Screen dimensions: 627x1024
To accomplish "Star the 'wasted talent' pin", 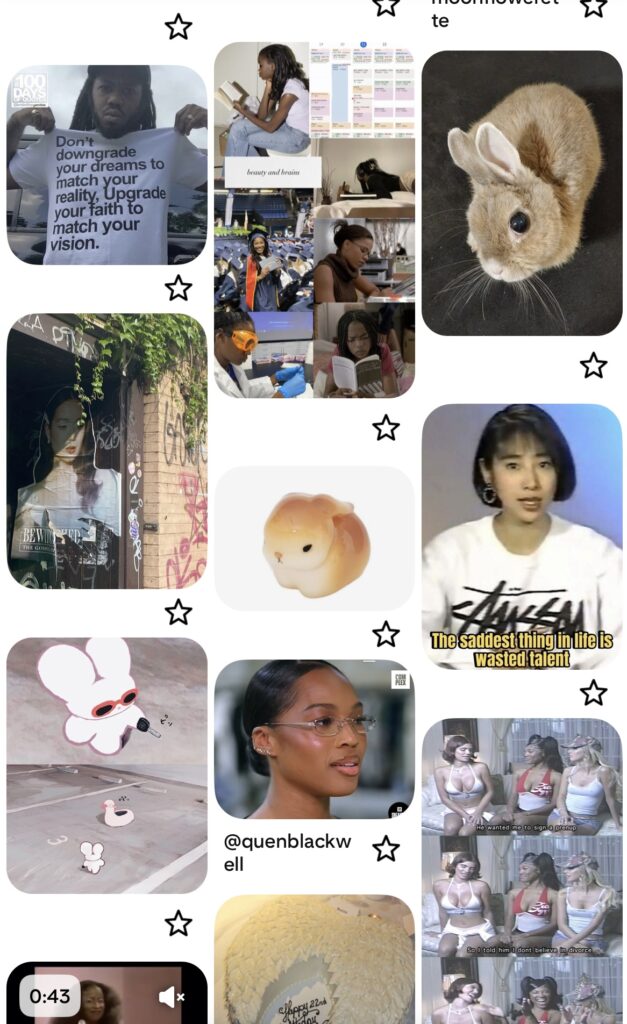I will click(x=594, y=692).
